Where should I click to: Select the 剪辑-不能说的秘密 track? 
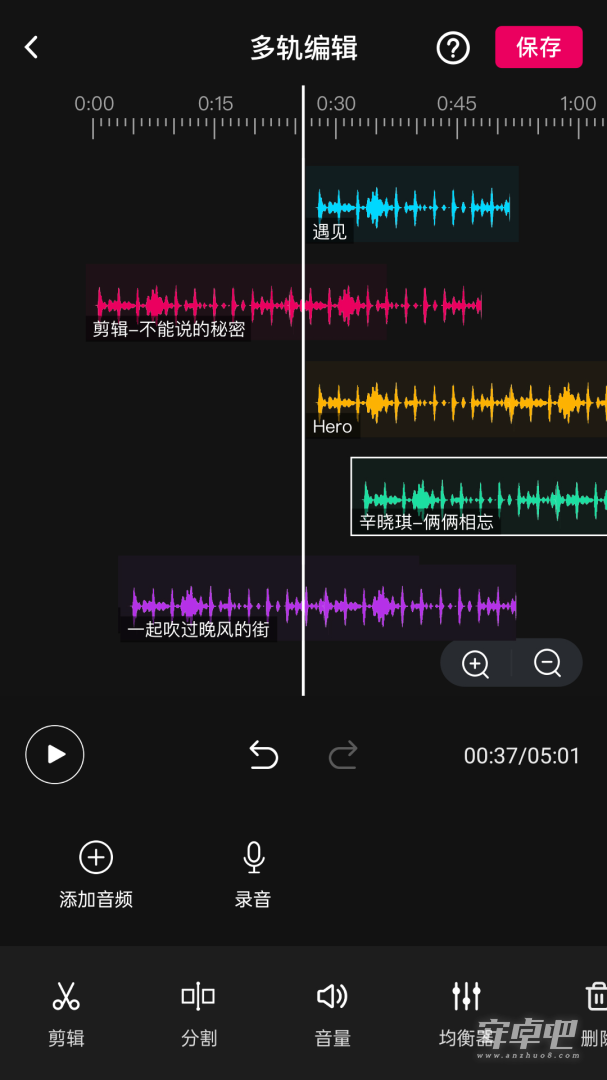pos(236,302)
